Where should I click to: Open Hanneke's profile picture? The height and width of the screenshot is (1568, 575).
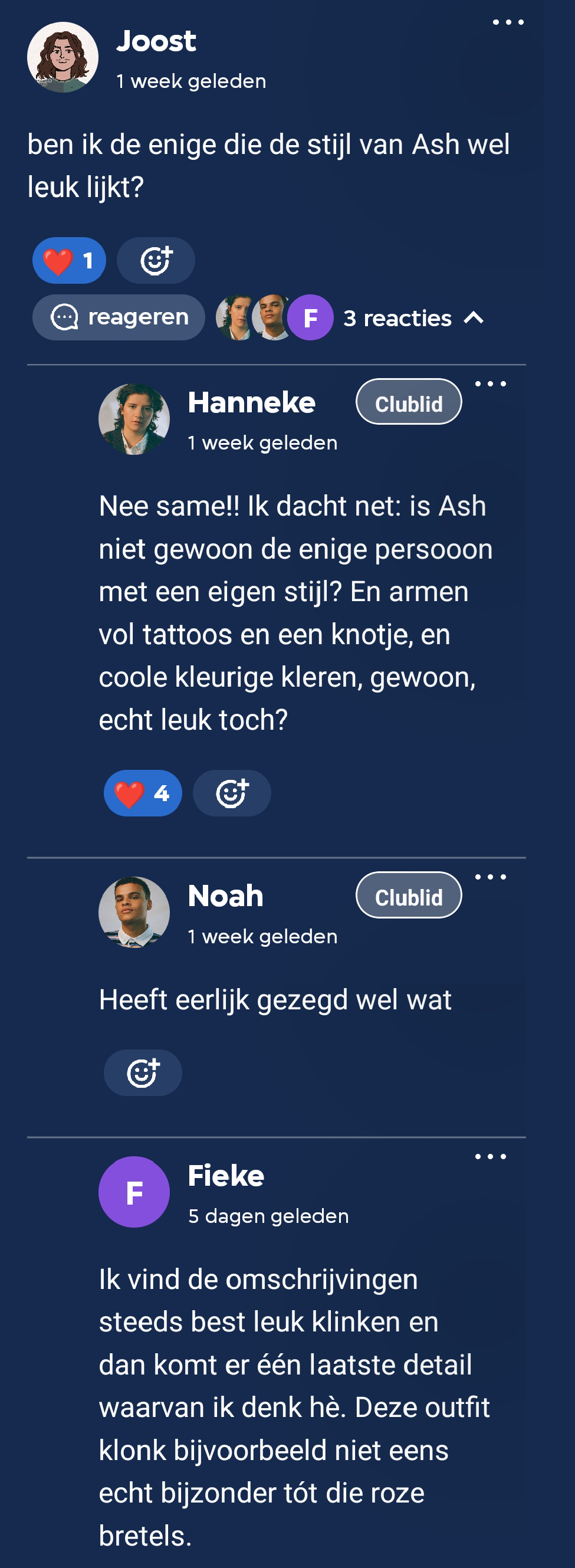[134, 419]
